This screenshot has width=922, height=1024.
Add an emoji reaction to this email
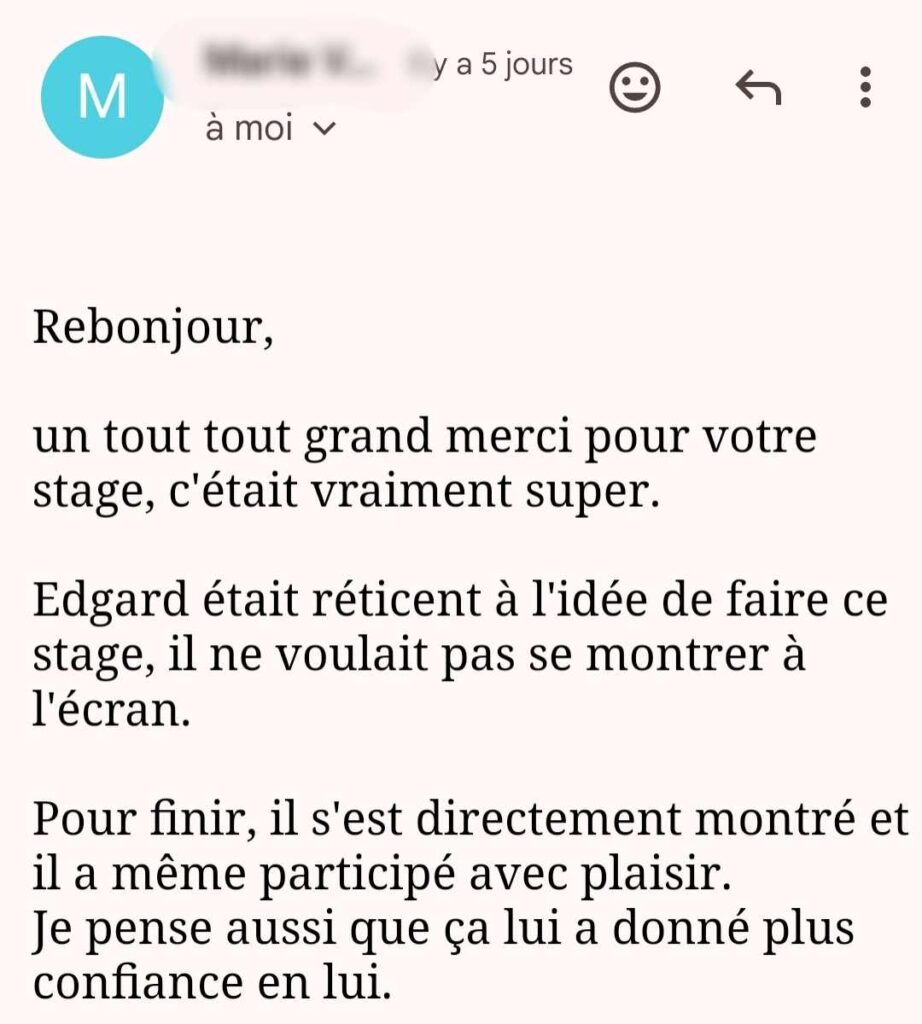(635, 90)
